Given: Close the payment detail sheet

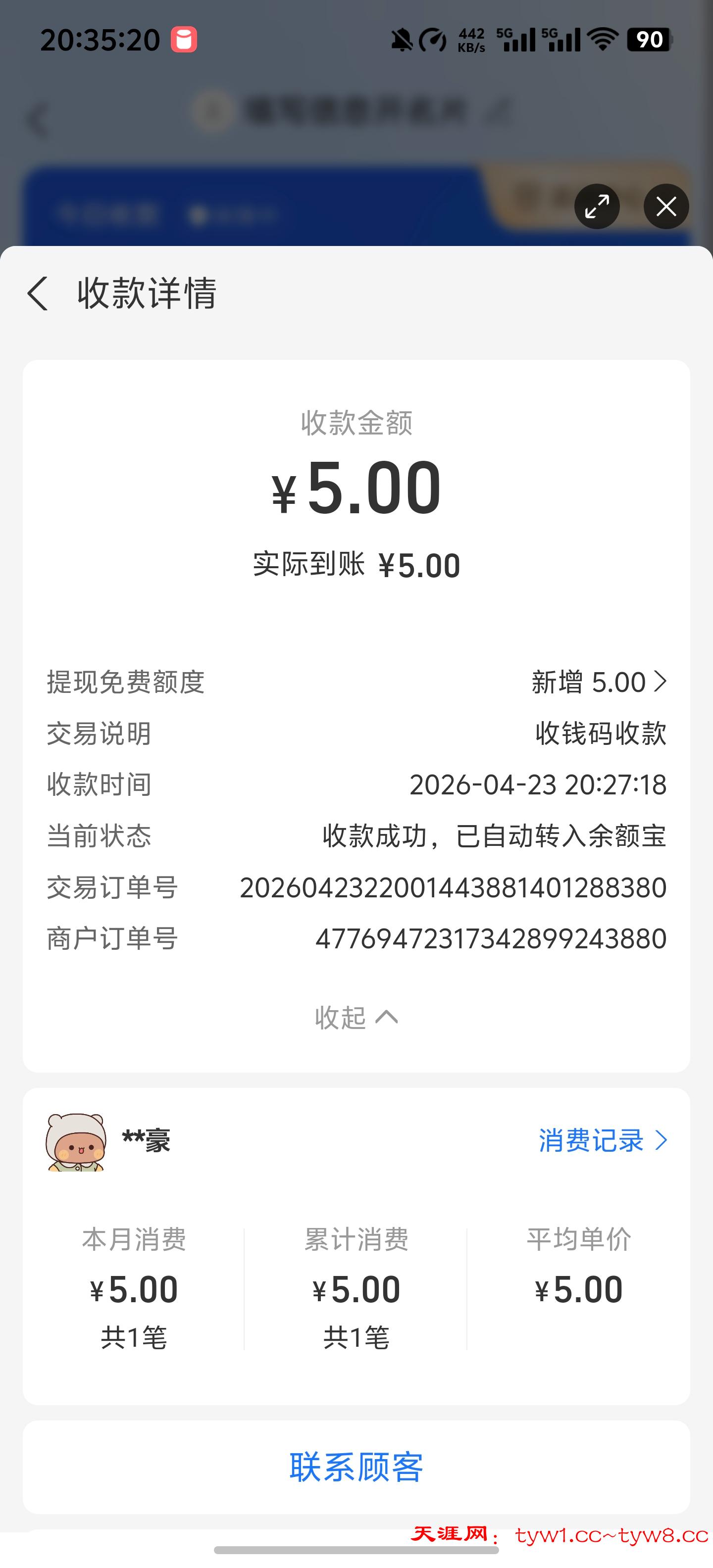Looking at the screenshot, I should click(x=666, y=206).
